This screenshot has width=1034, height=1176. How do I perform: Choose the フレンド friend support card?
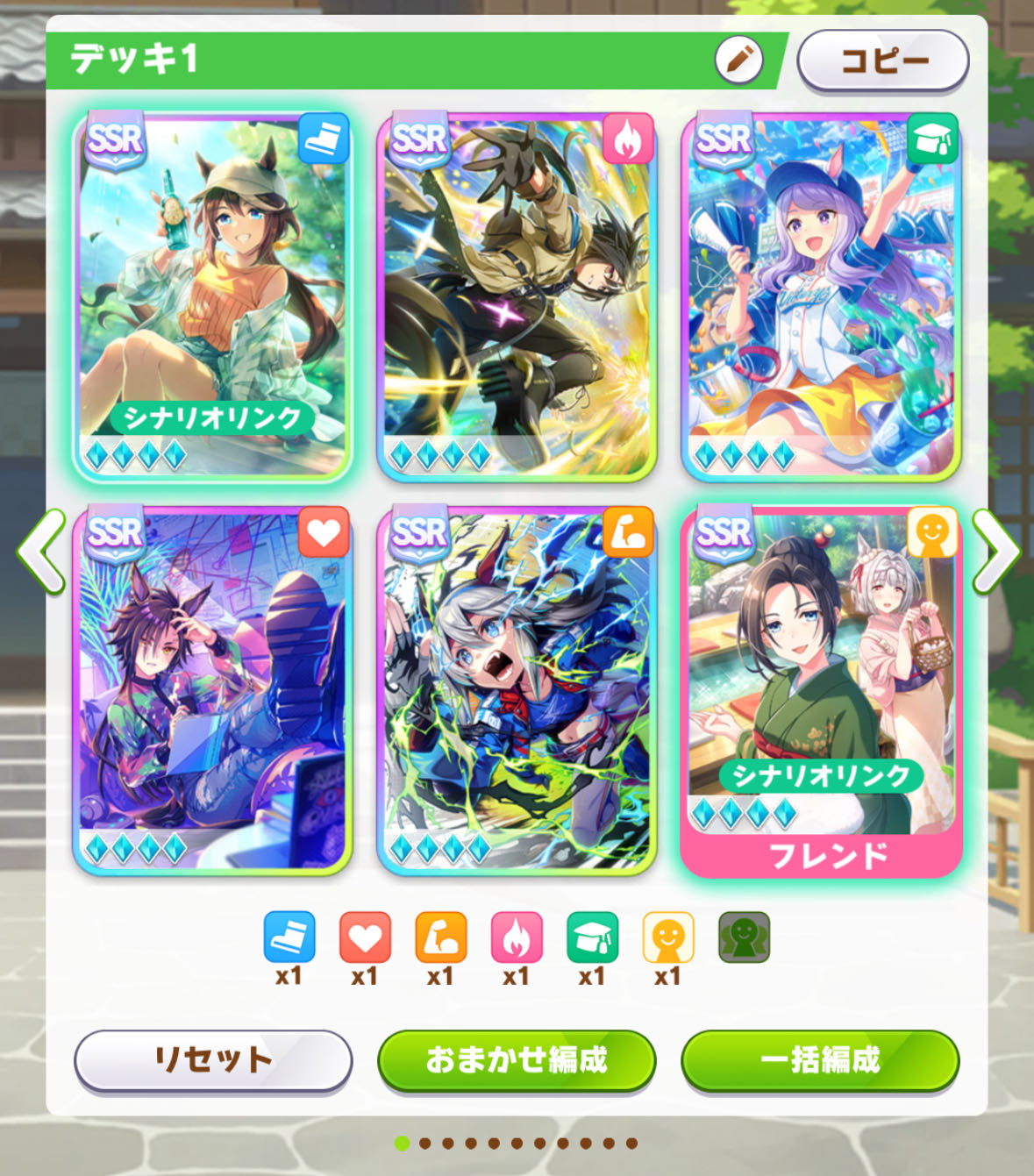[x=821, y=689]
